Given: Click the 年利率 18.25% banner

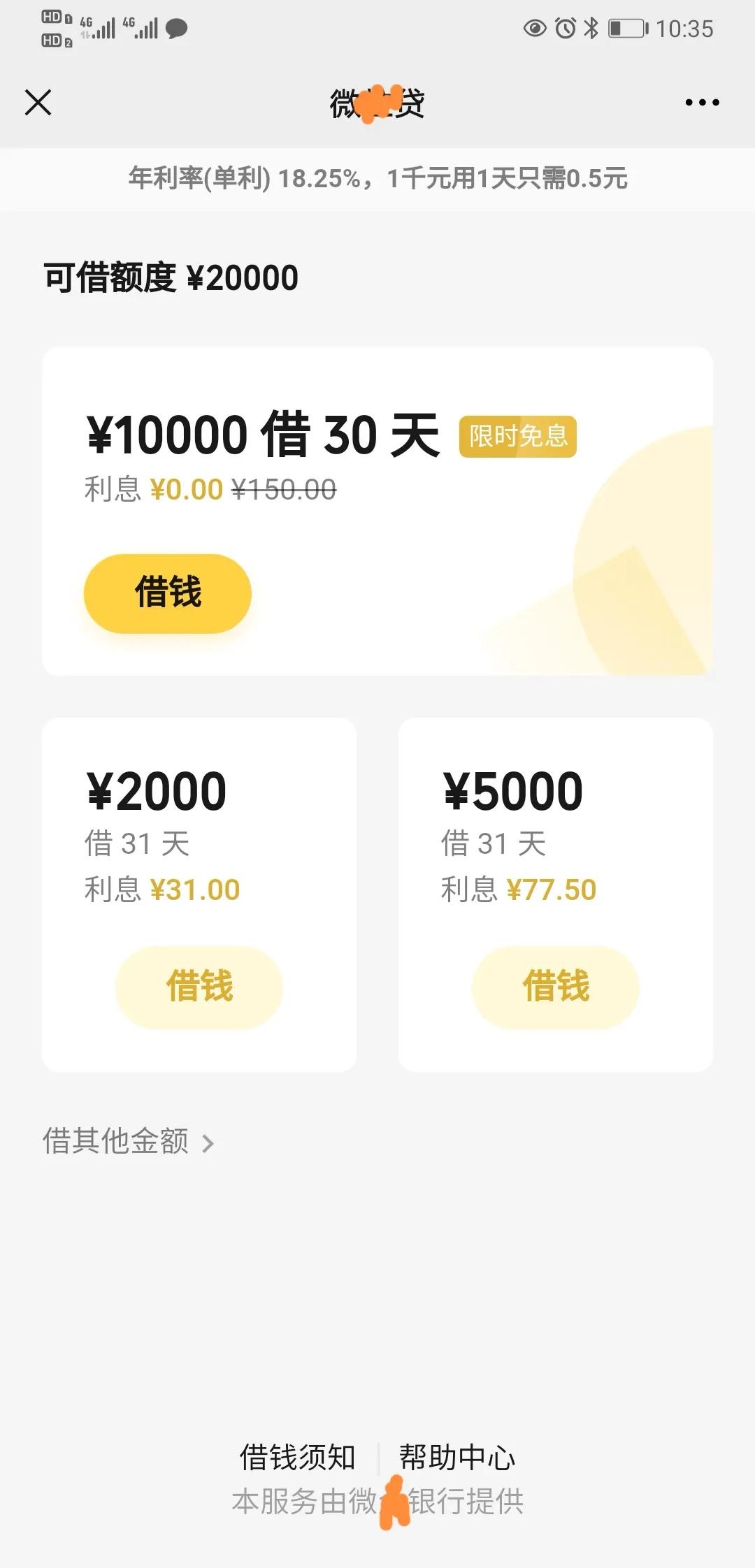Looking at the screenshot, I should (x=377, y=180).
